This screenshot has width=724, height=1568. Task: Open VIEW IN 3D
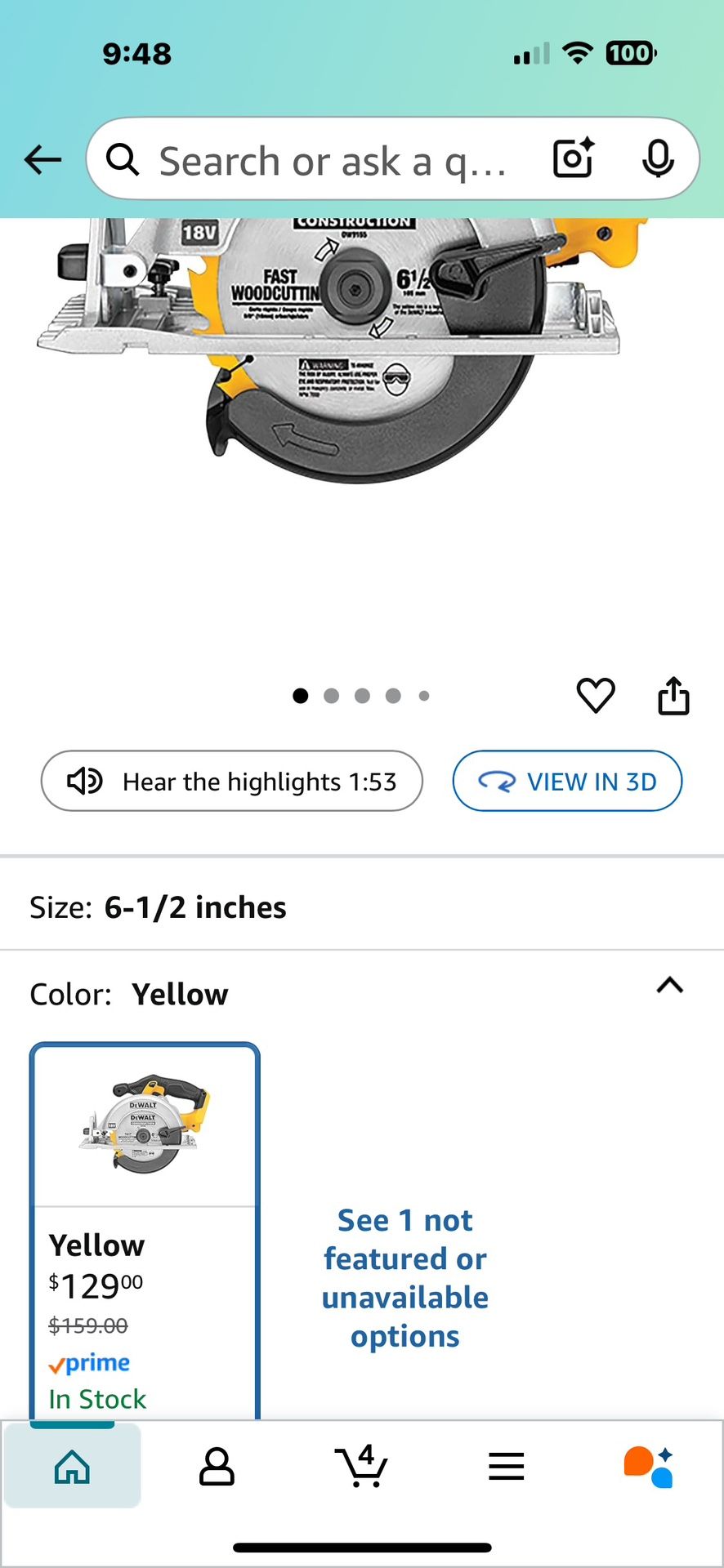click(x=567, y=782)
